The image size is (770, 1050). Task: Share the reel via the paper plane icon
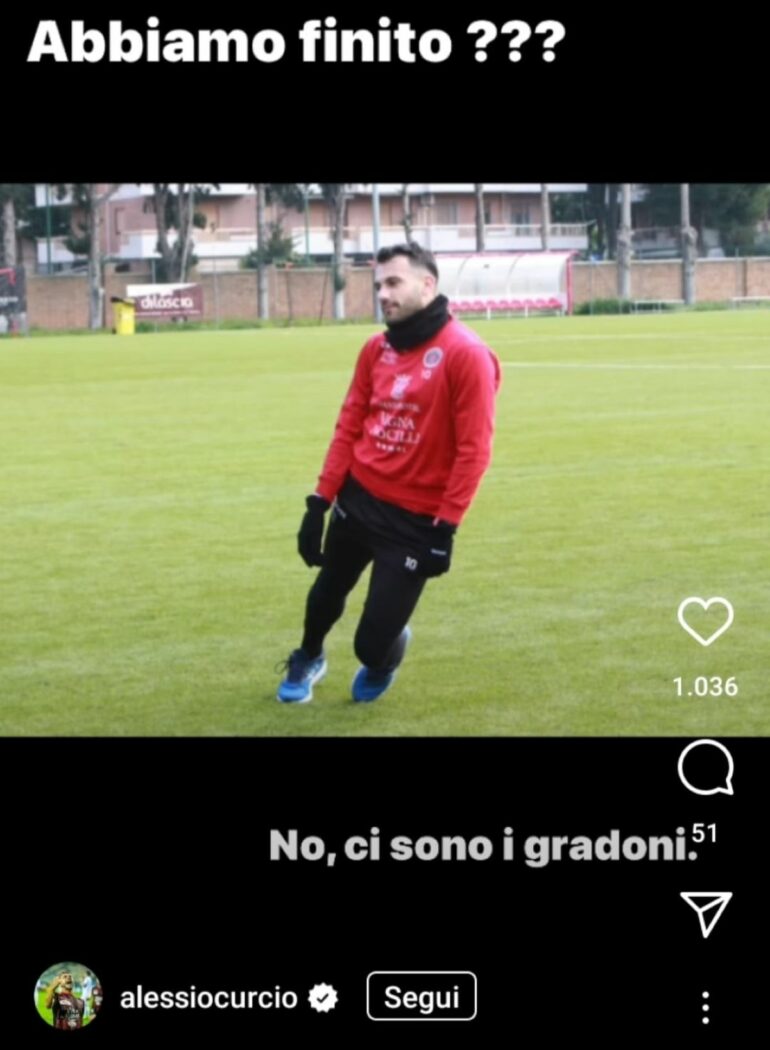click(706, 914)
